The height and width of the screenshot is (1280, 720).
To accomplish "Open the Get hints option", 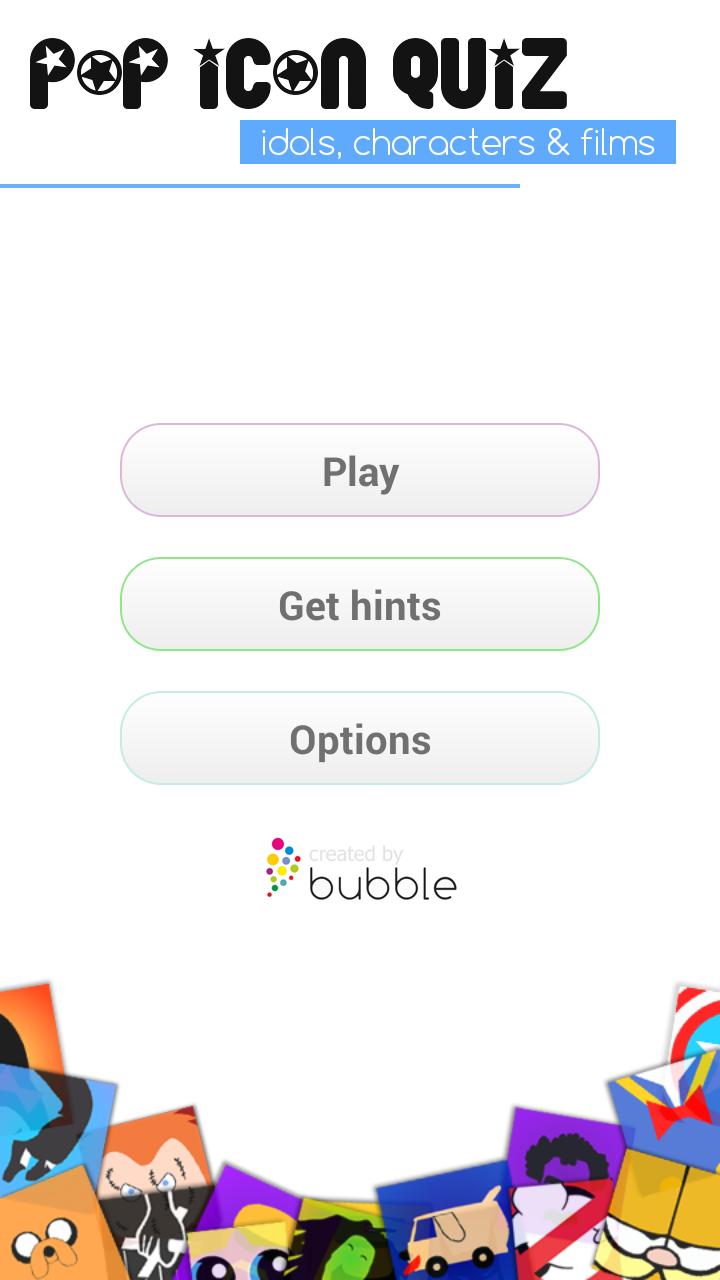I will click(360, 604).
